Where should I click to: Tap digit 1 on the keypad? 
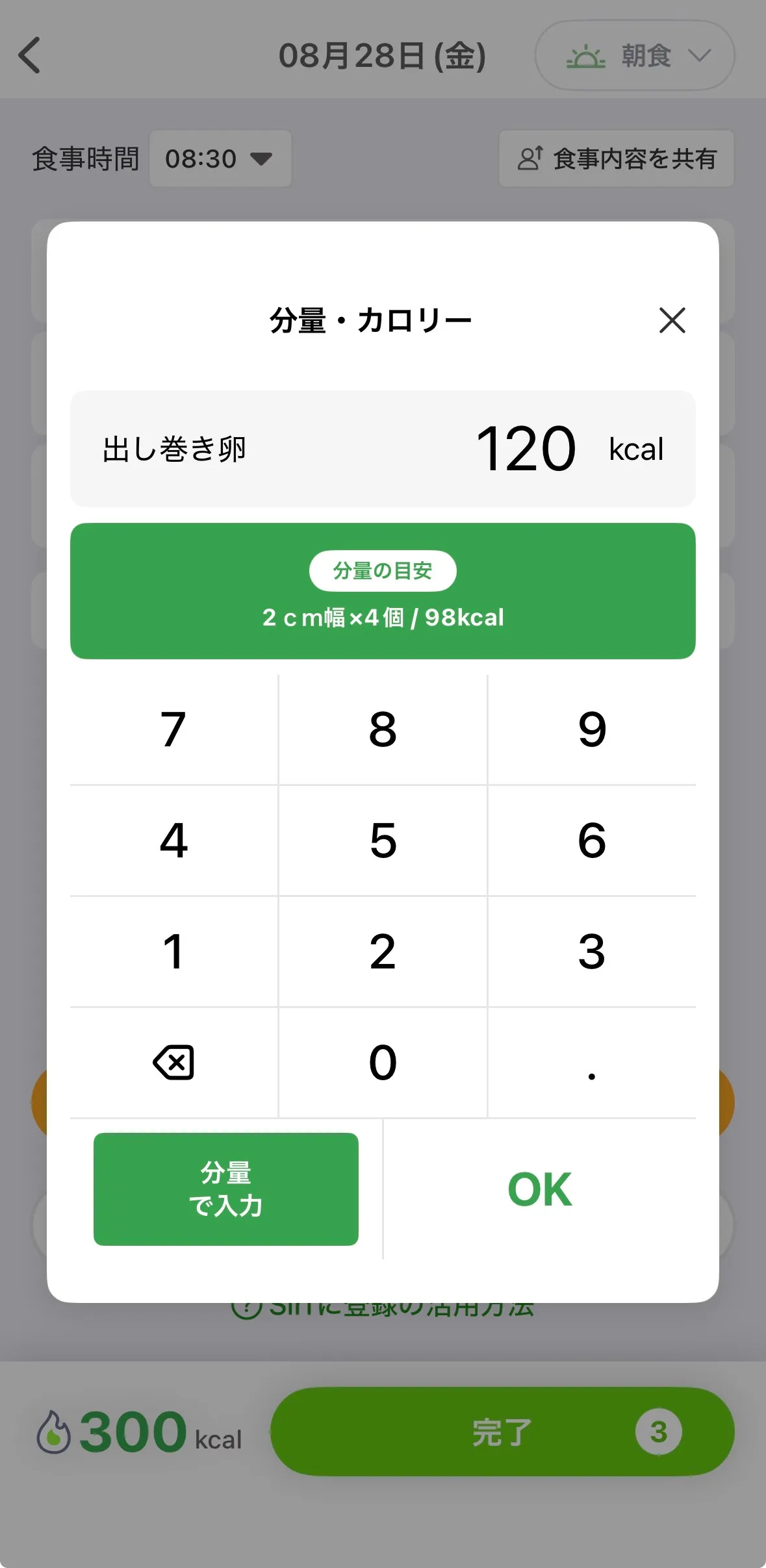pos(173,952)
